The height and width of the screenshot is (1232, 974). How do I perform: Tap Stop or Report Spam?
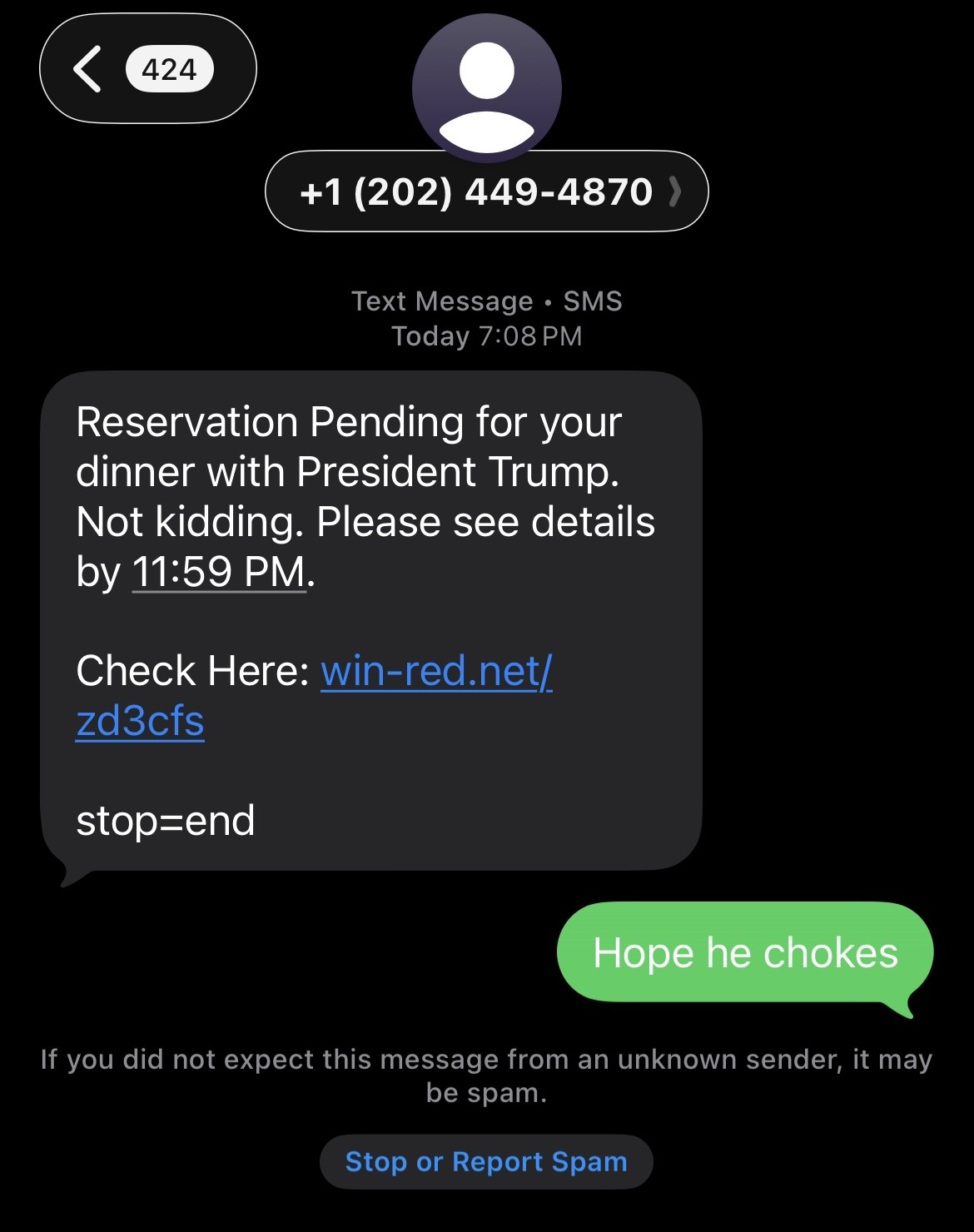[486, 1161]
